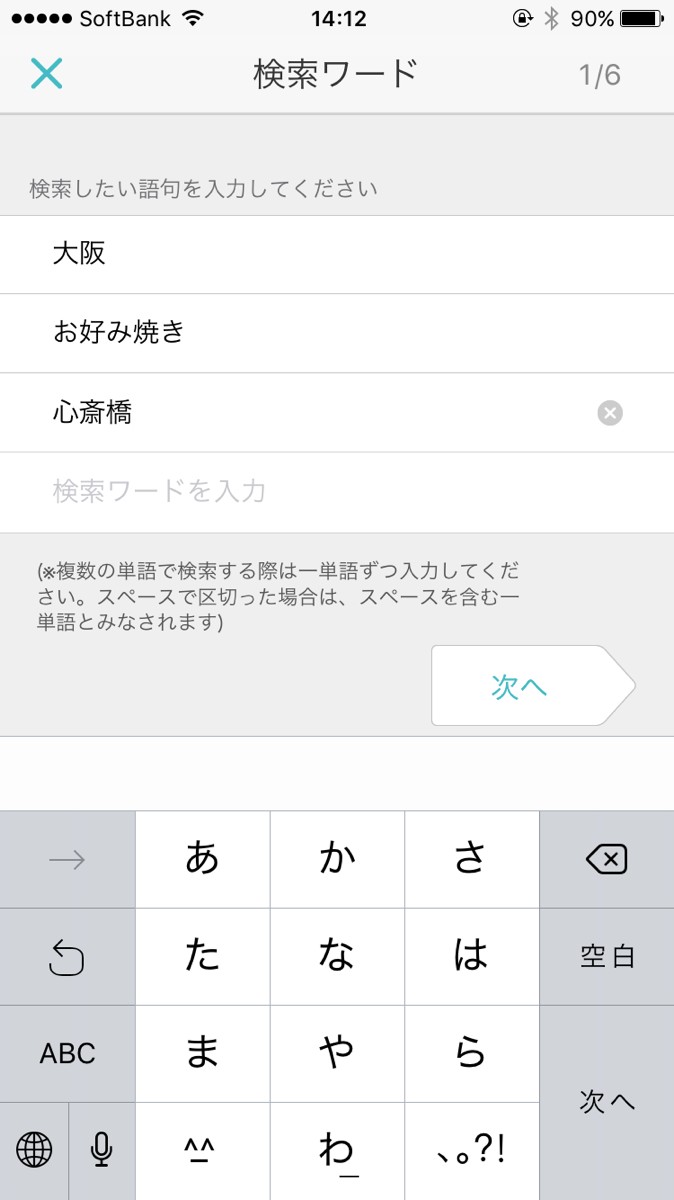Close the 検索ワード screen
This screenshot has height=1200, width=674.
pos(46,74)
